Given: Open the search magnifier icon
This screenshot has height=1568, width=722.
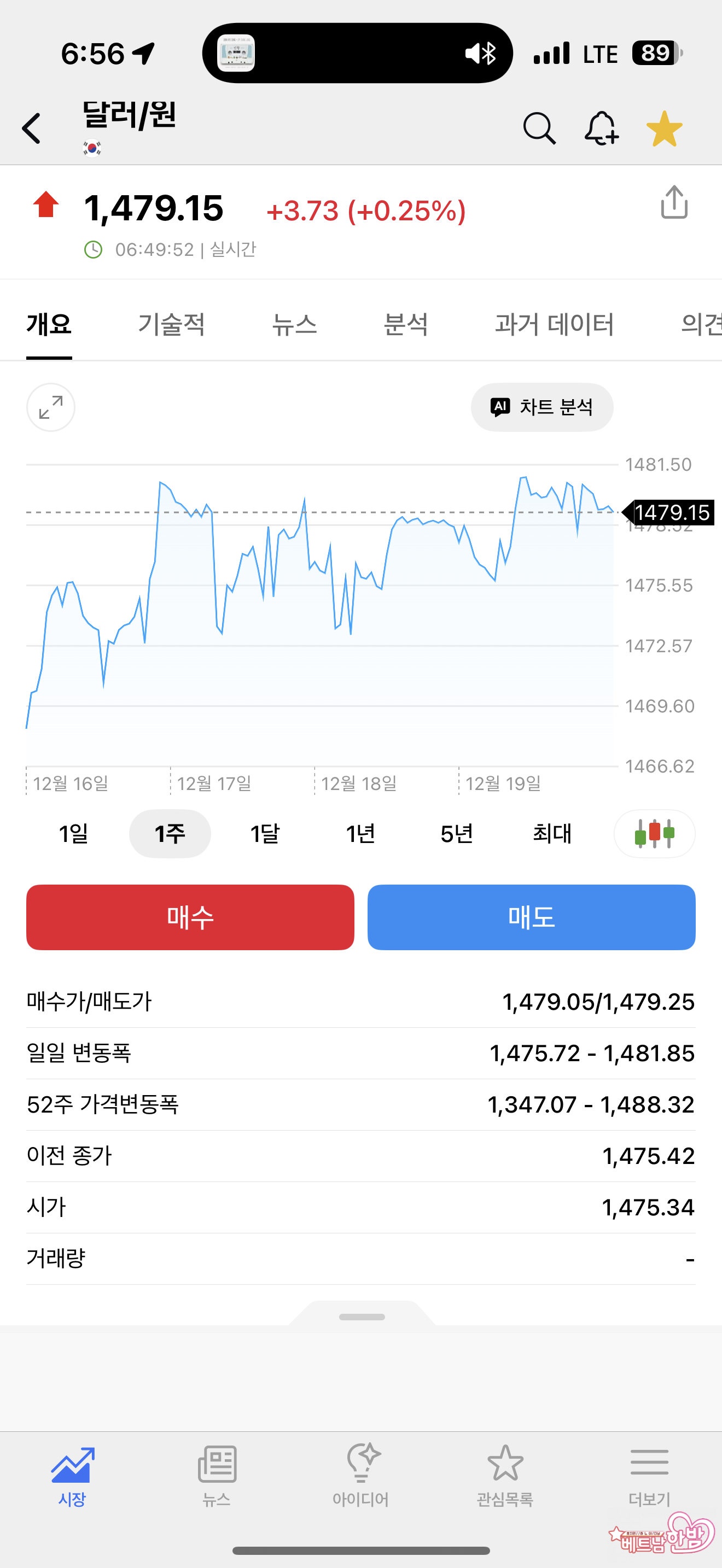Looking at the screenshot, I should pos(539,128).
